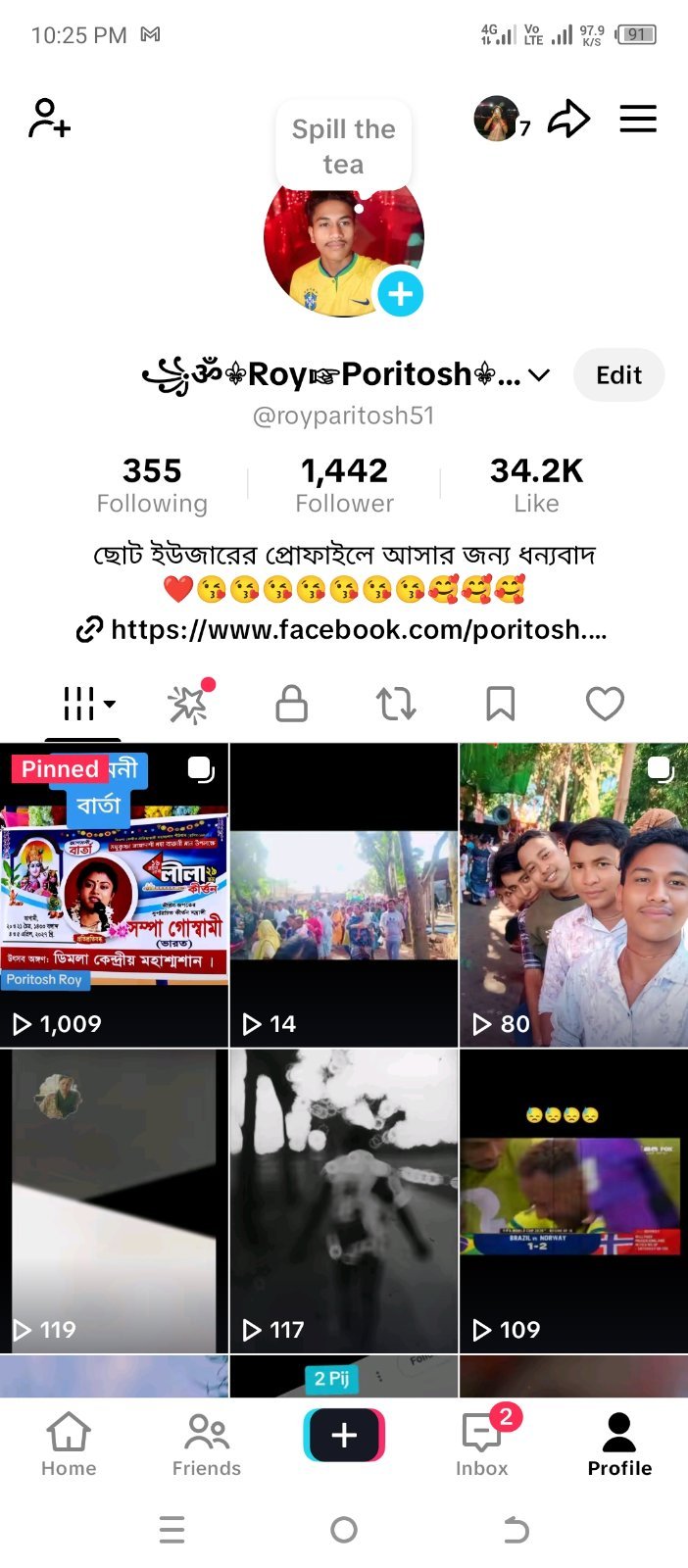The height and width of the screenshot is (1568, 688).
Task: Share this profile
Action: [568, 120]
